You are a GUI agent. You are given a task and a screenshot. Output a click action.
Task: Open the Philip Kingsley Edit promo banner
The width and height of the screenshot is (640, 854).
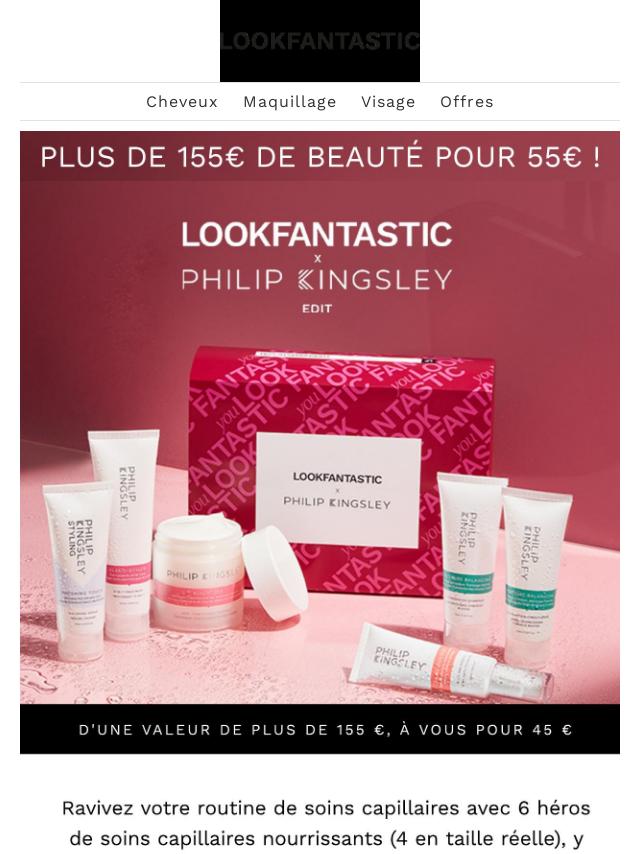pos(320,440)
